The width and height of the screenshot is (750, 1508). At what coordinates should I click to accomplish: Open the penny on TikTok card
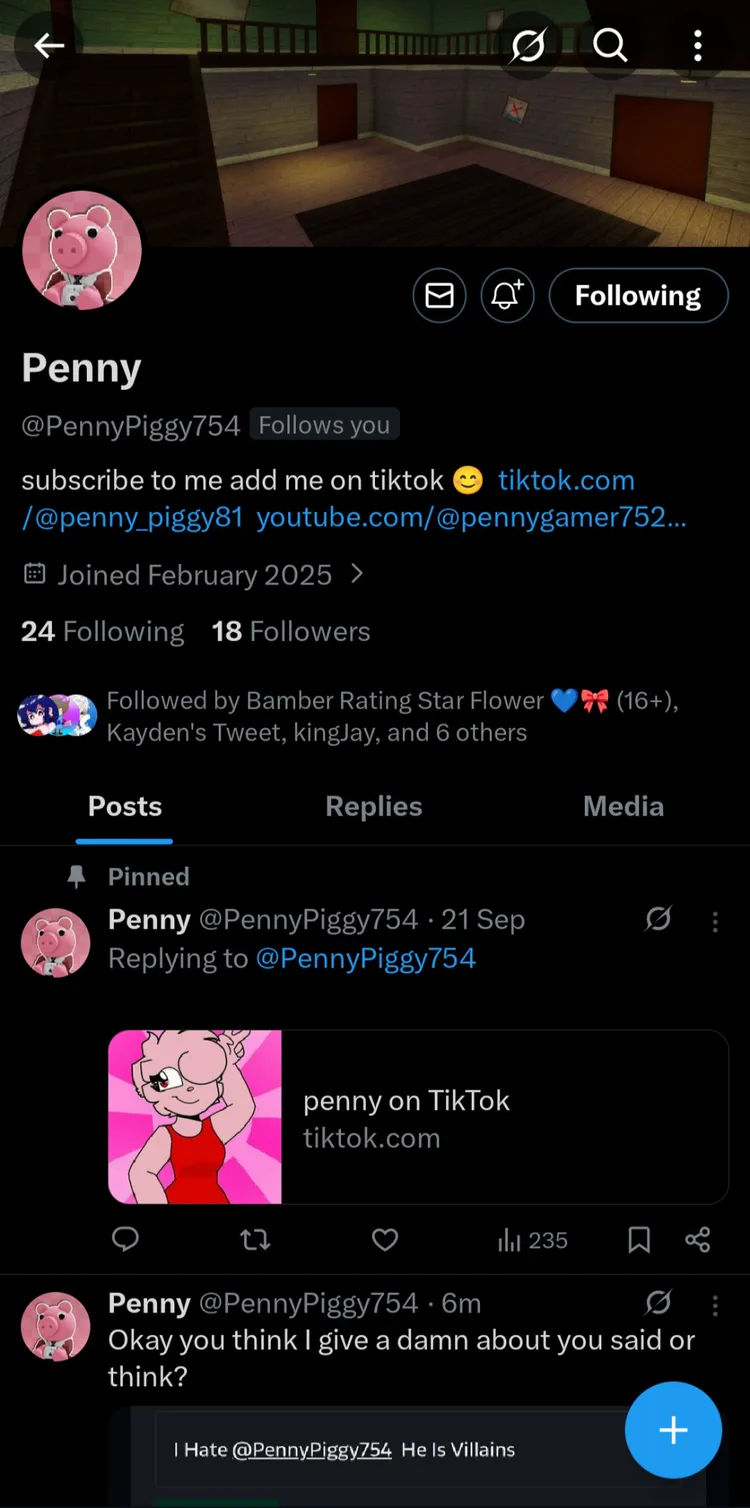coord(418,1117)
